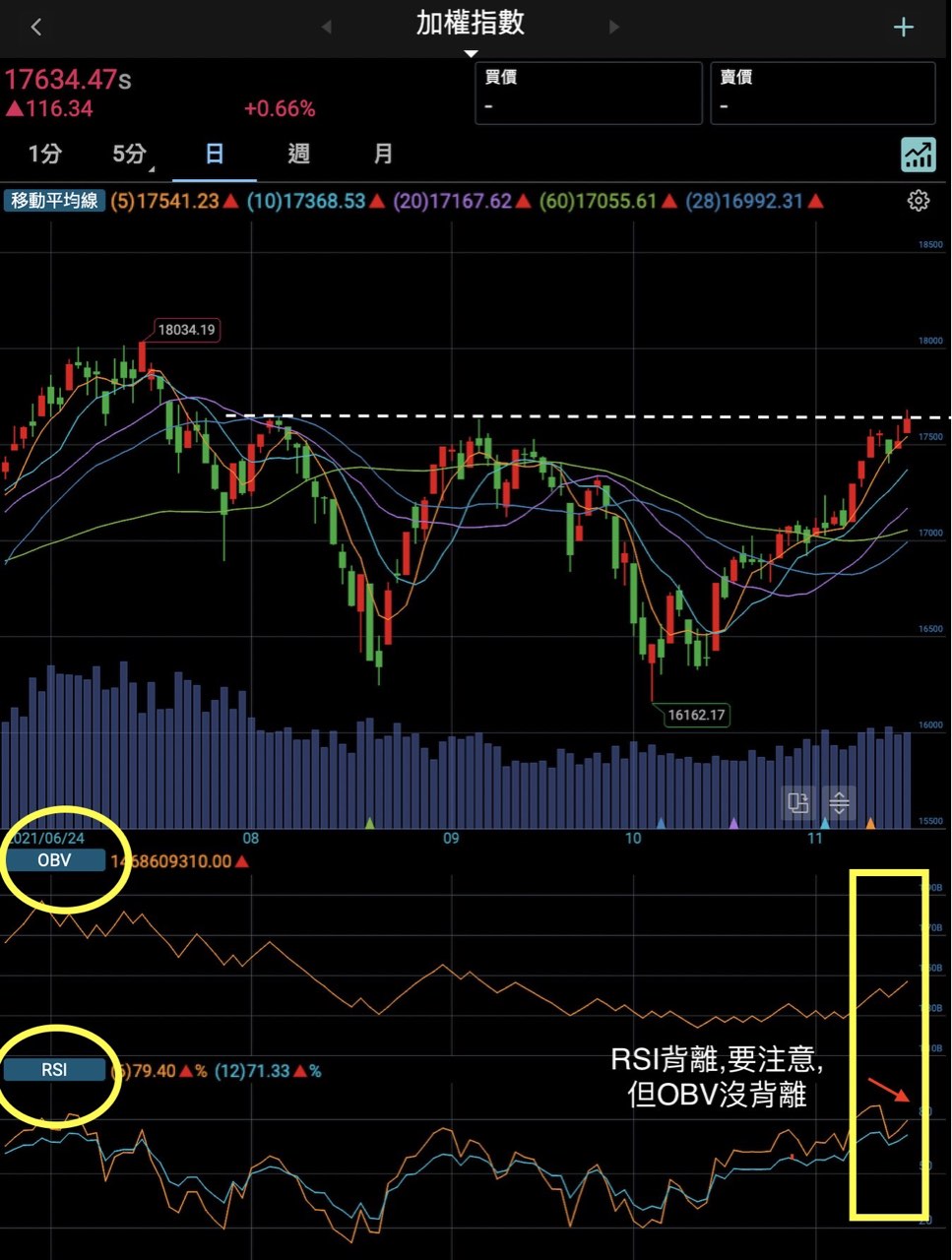Select the 5分 chart tab
The height and width of the screenshot is (1260, 952).
point(129,154)
